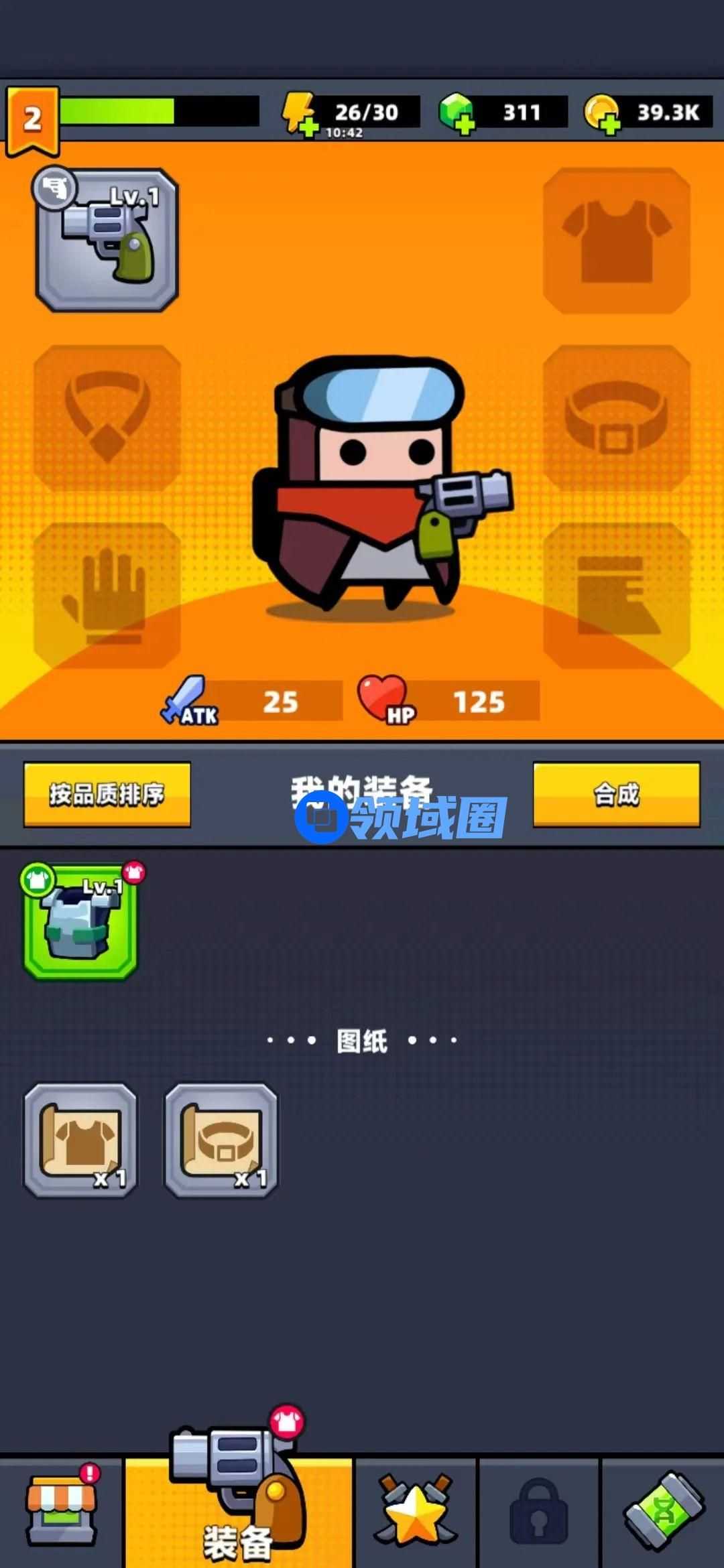
Task: Go to the battle star tab
Action: [416, 1513]
